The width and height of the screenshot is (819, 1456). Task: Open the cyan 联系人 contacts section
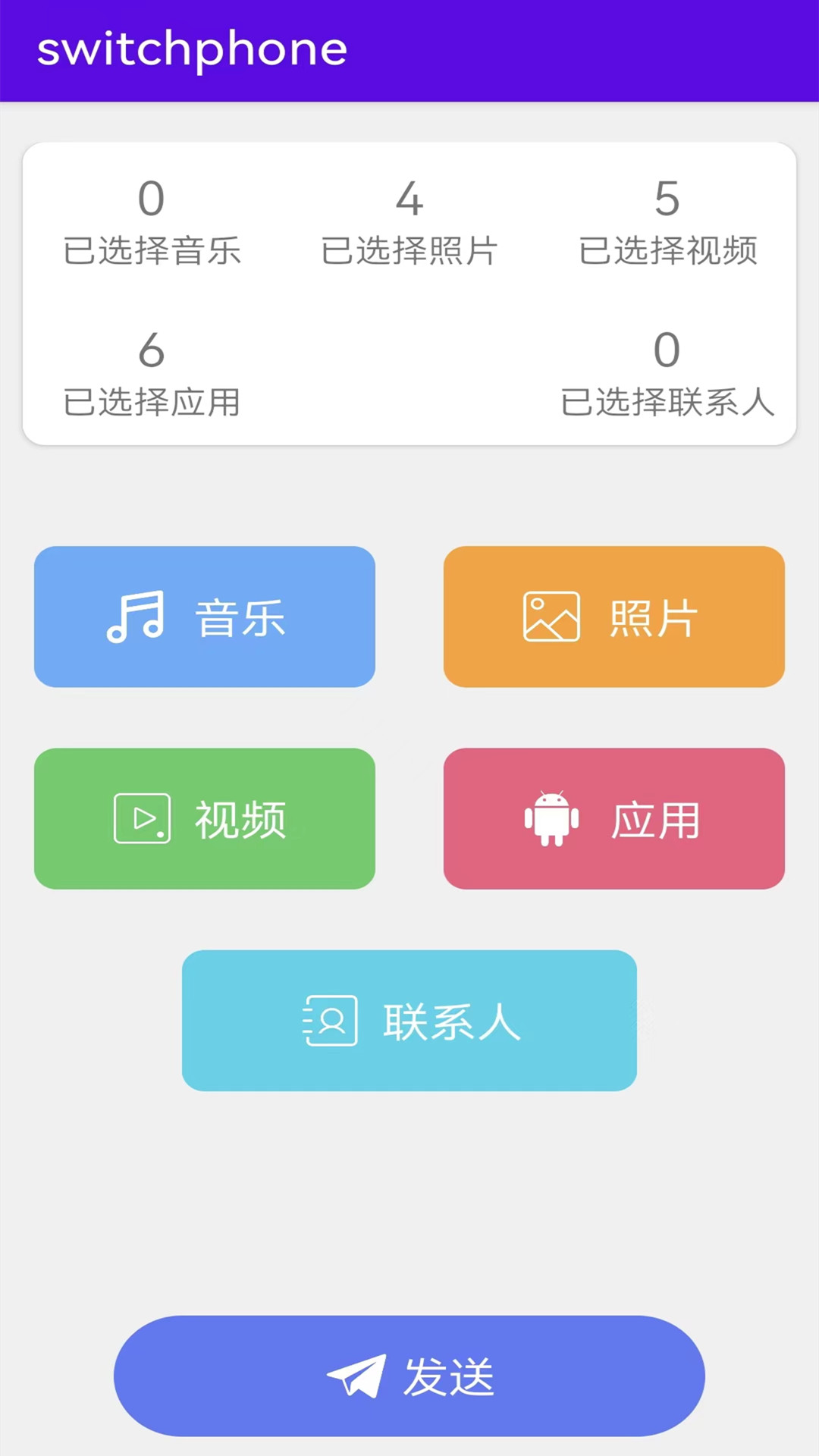click(409, 1020)
